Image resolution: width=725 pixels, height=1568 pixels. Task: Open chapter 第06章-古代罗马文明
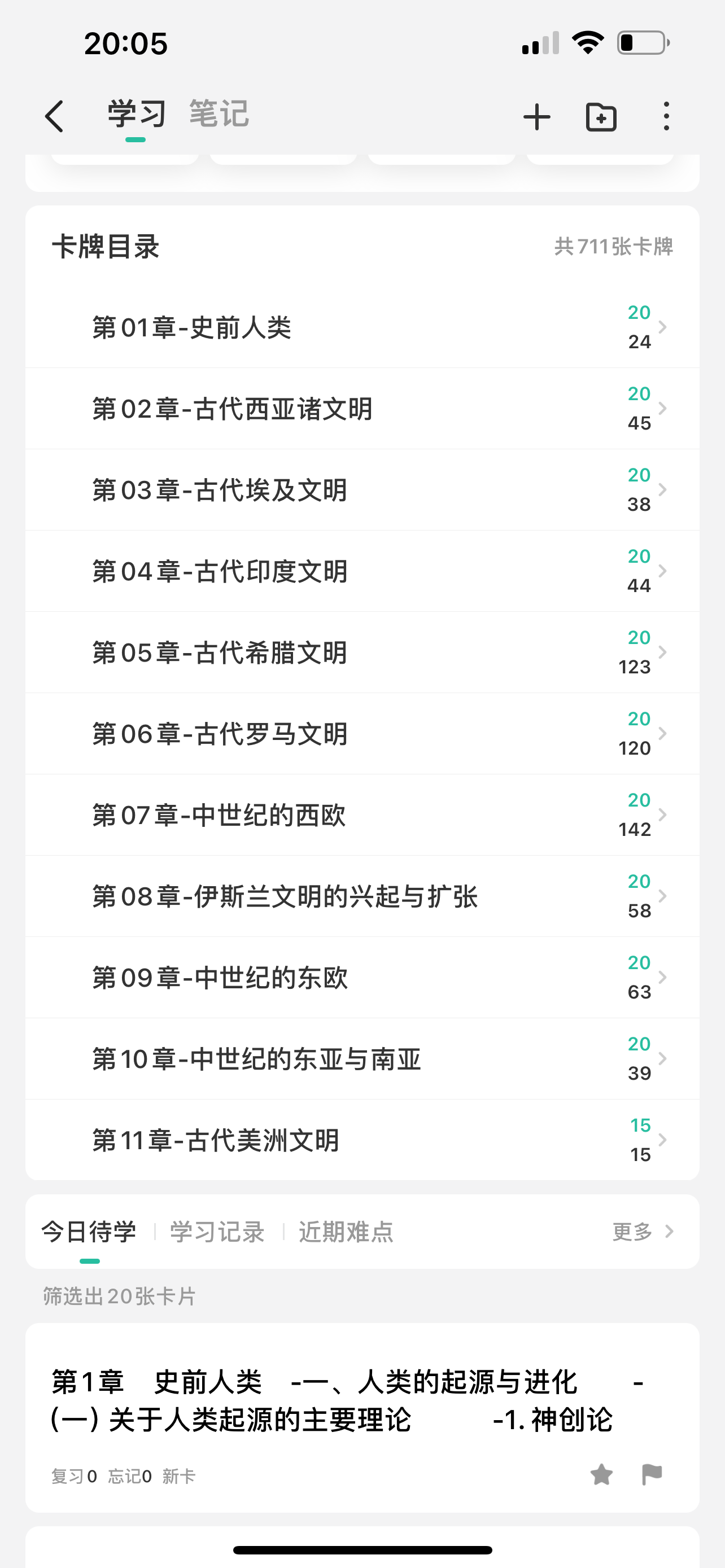pos(362,733)
